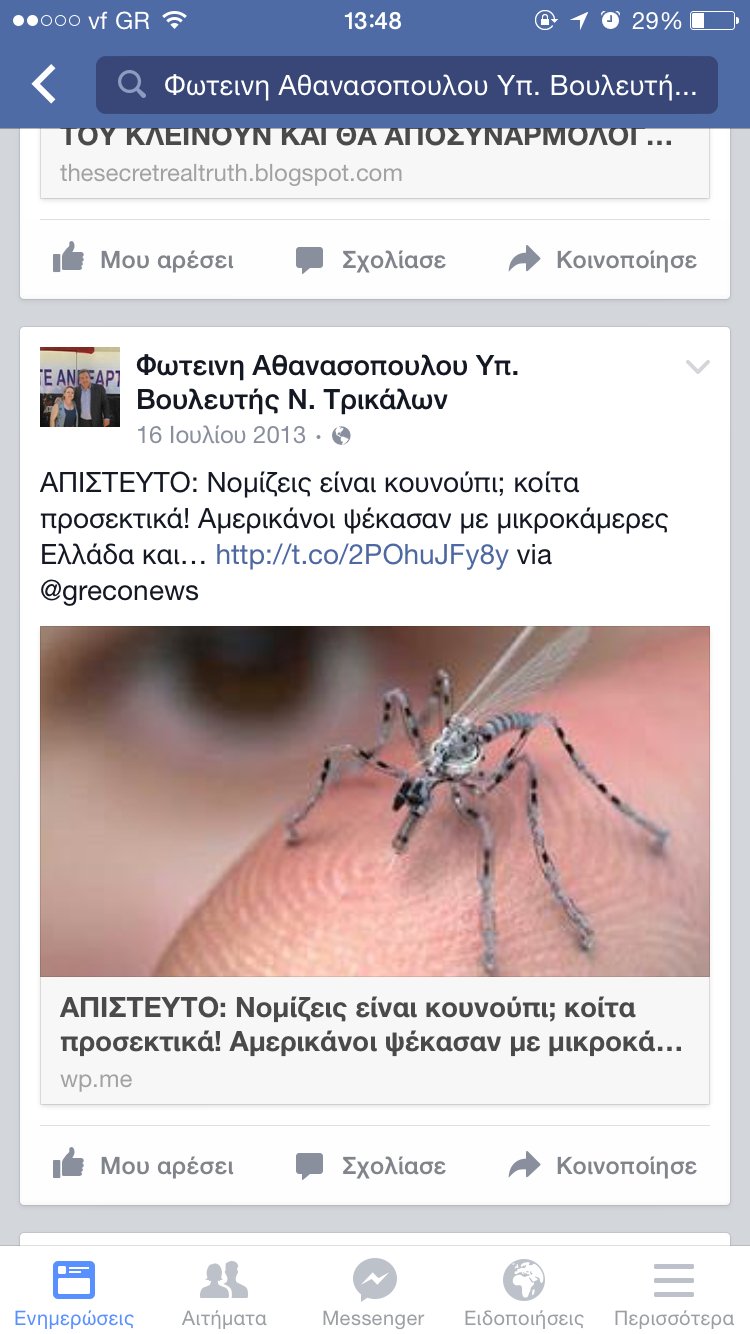Switch to the Ενημερώσεις tab
Screen dimensions: 750x1334
coord(74,1292)
